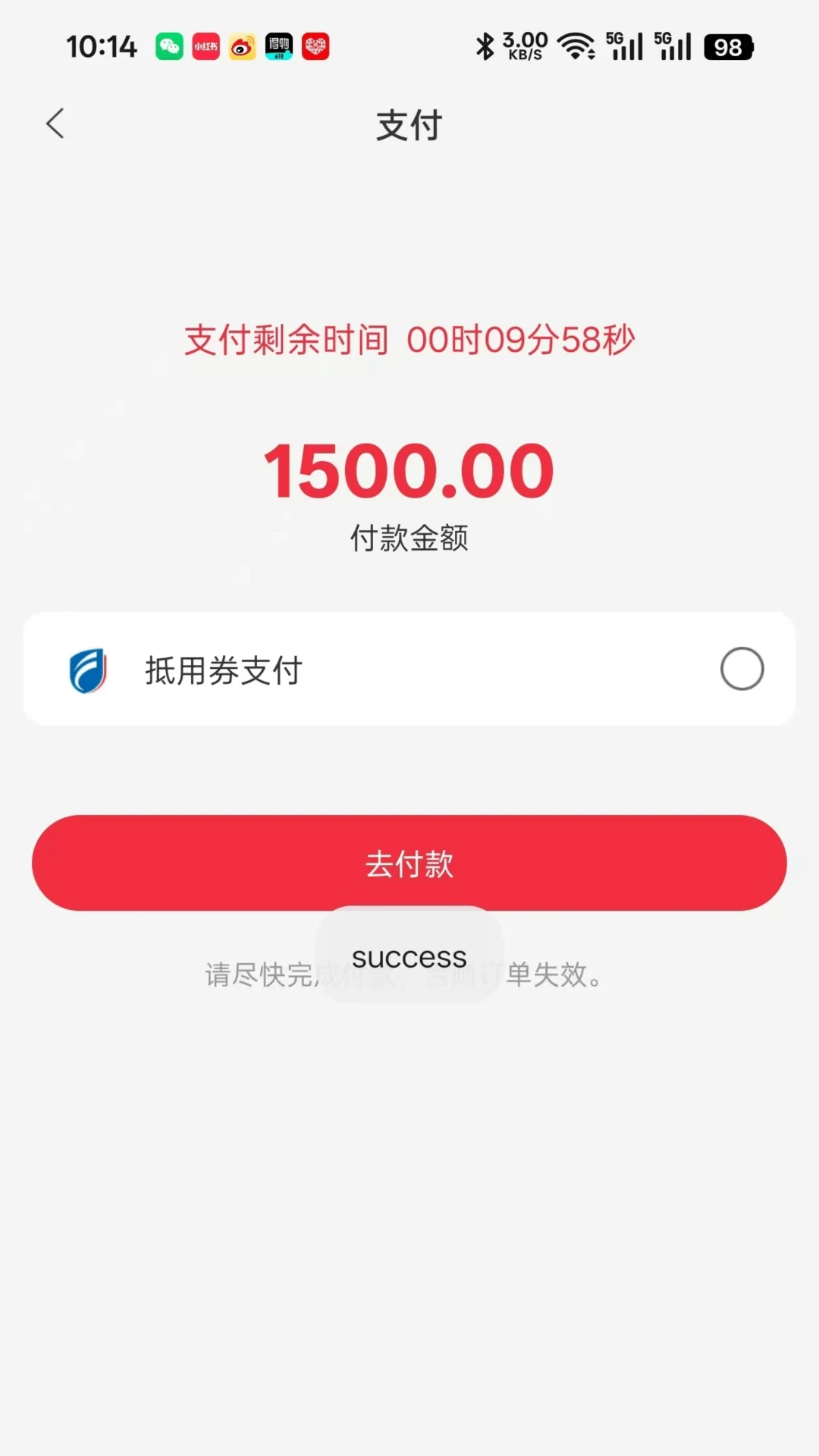Open Xiaohongshu notification icon

coord(203,46)
